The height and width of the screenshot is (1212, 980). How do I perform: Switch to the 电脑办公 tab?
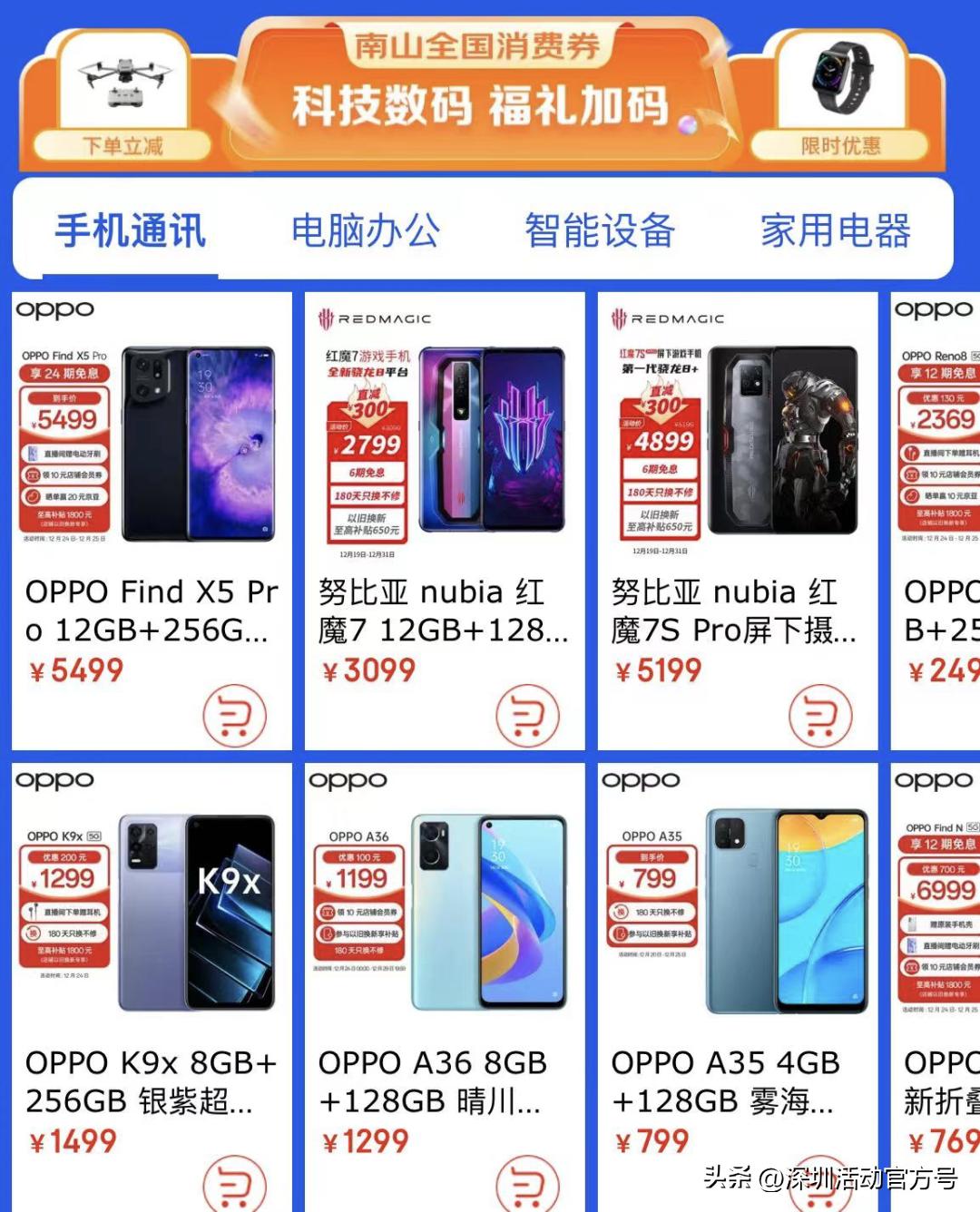(367, 231)
